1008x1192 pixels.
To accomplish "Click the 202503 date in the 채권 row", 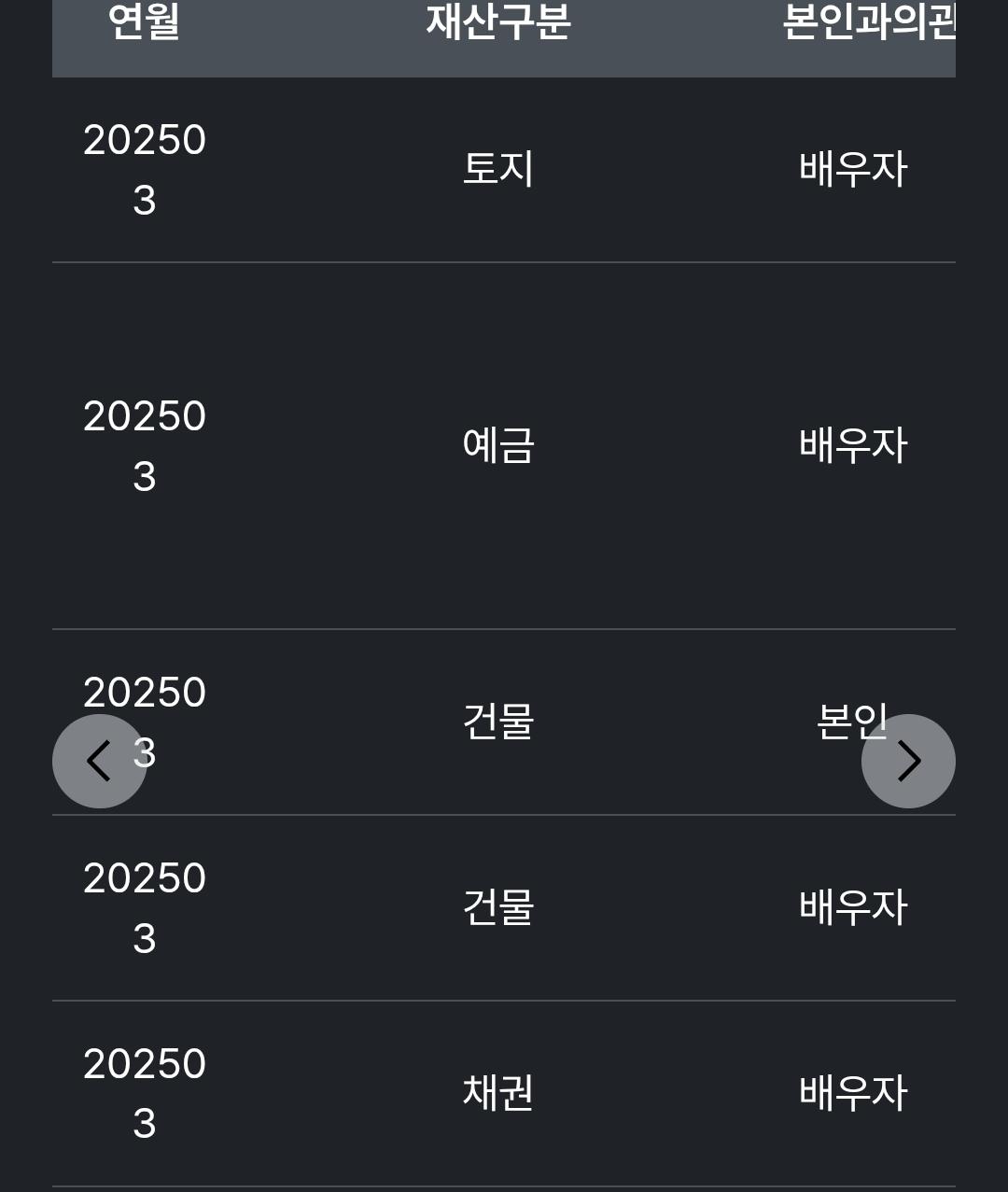I will point(145,1094).
